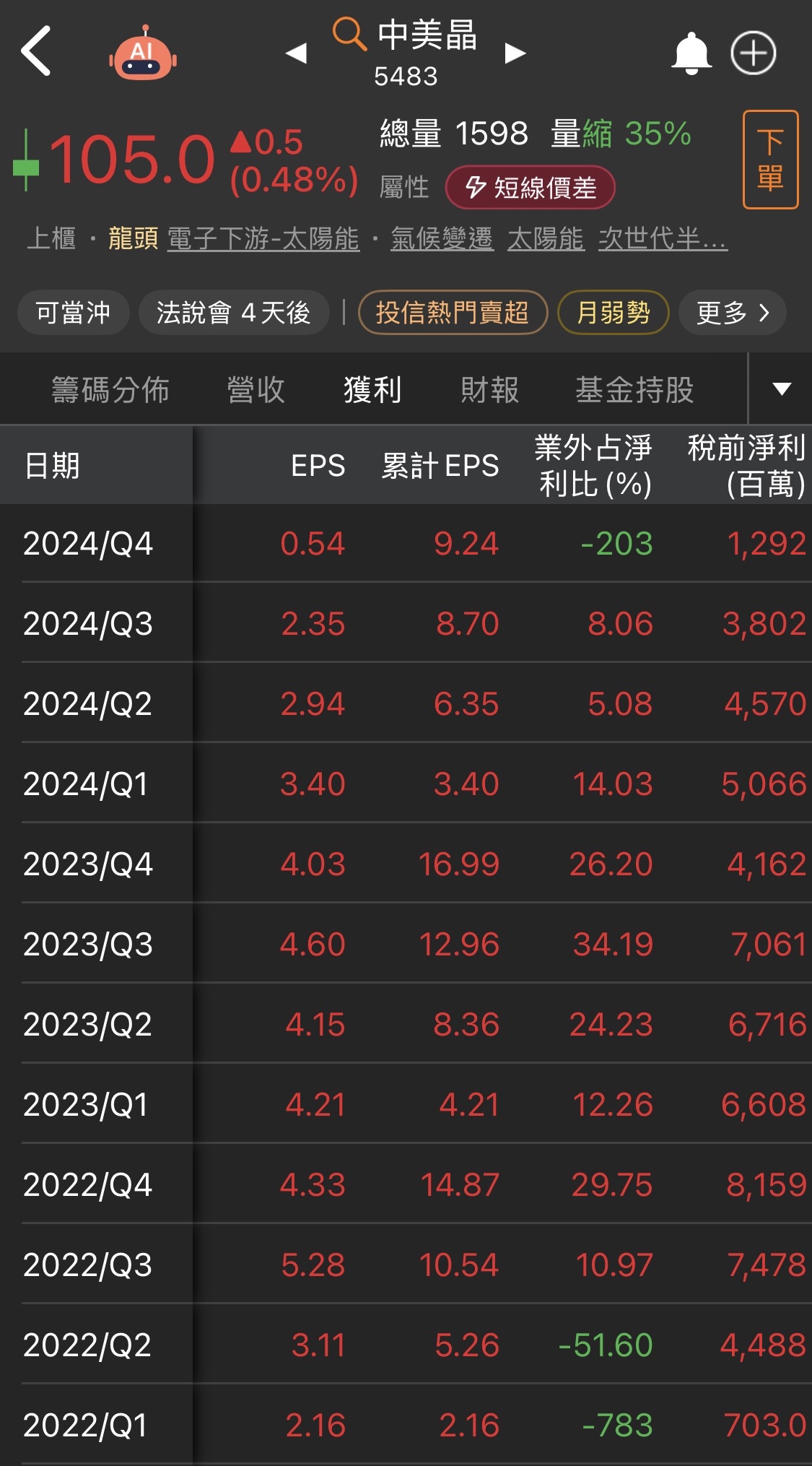Image resolution: width=812 pixels, height=1466 pixels.
Task: Open the 氣候變遷 theme link
Action: [x=442, y=238]
